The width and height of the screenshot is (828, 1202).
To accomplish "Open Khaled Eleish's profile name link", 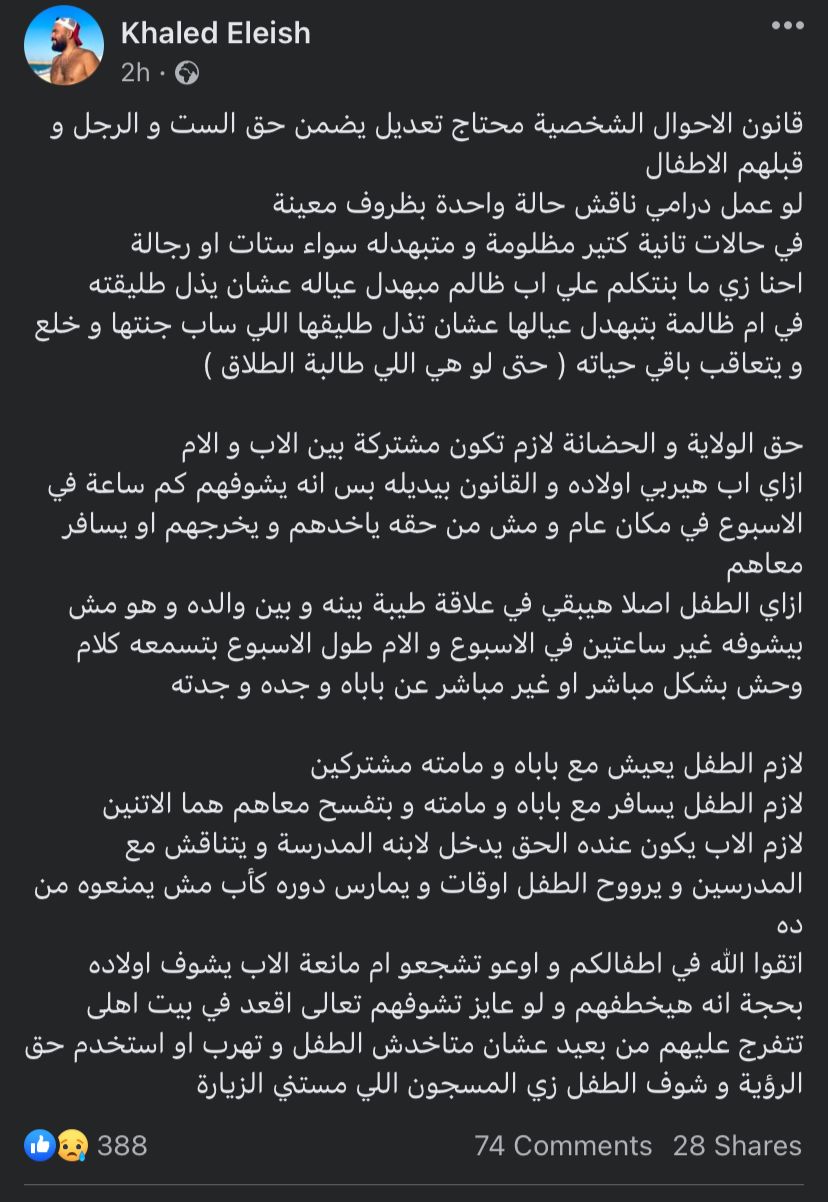I will (215, 33).
